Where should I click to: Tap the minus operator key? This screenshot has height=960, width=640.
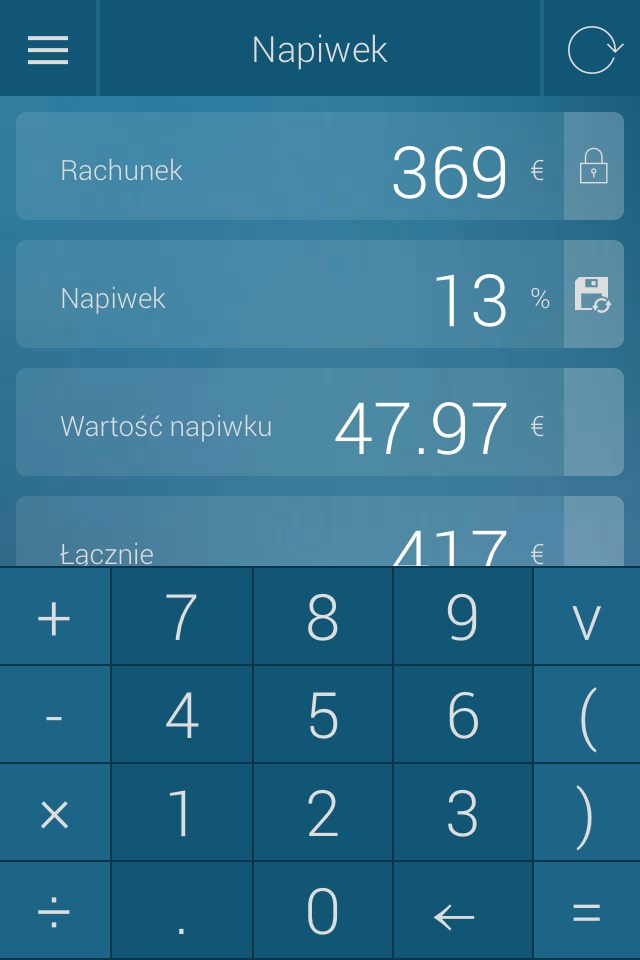click(54, 715)
